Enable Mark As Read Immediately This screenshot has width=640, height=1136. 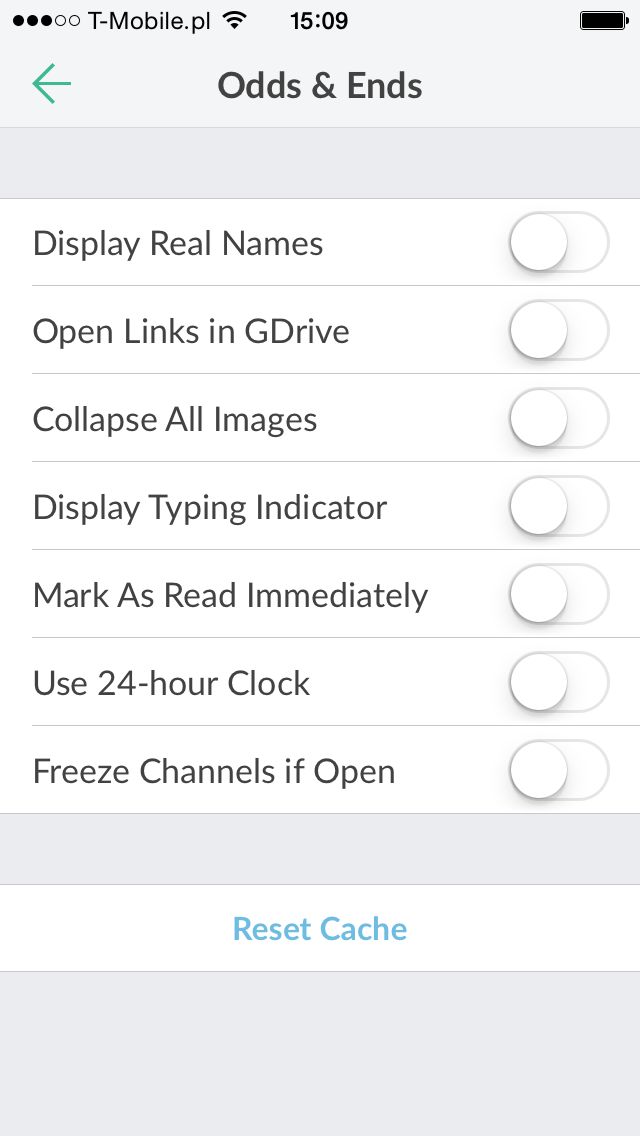(559, 594)
